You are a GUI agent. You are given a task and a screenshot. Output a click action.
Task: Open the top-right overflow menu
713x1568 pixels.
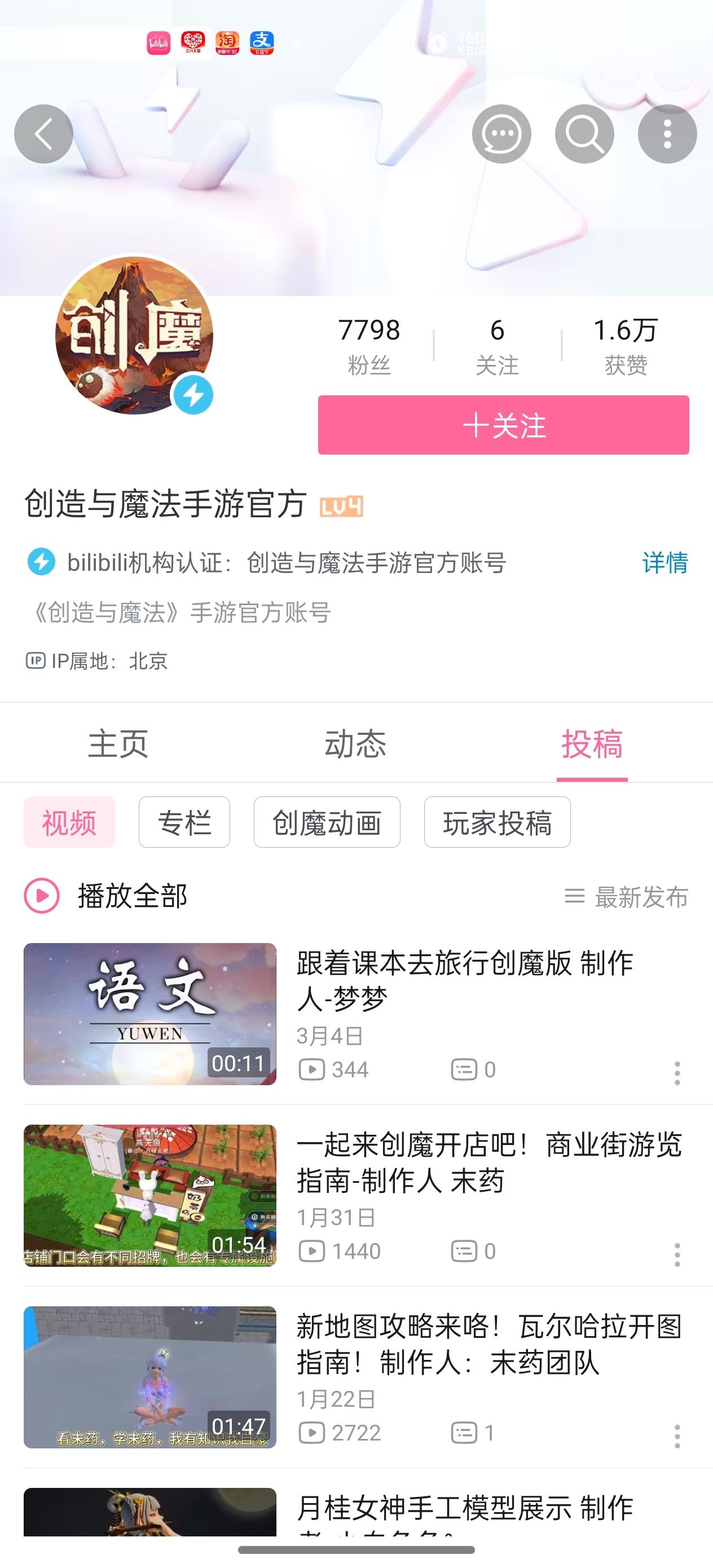[x=667, y=134]
